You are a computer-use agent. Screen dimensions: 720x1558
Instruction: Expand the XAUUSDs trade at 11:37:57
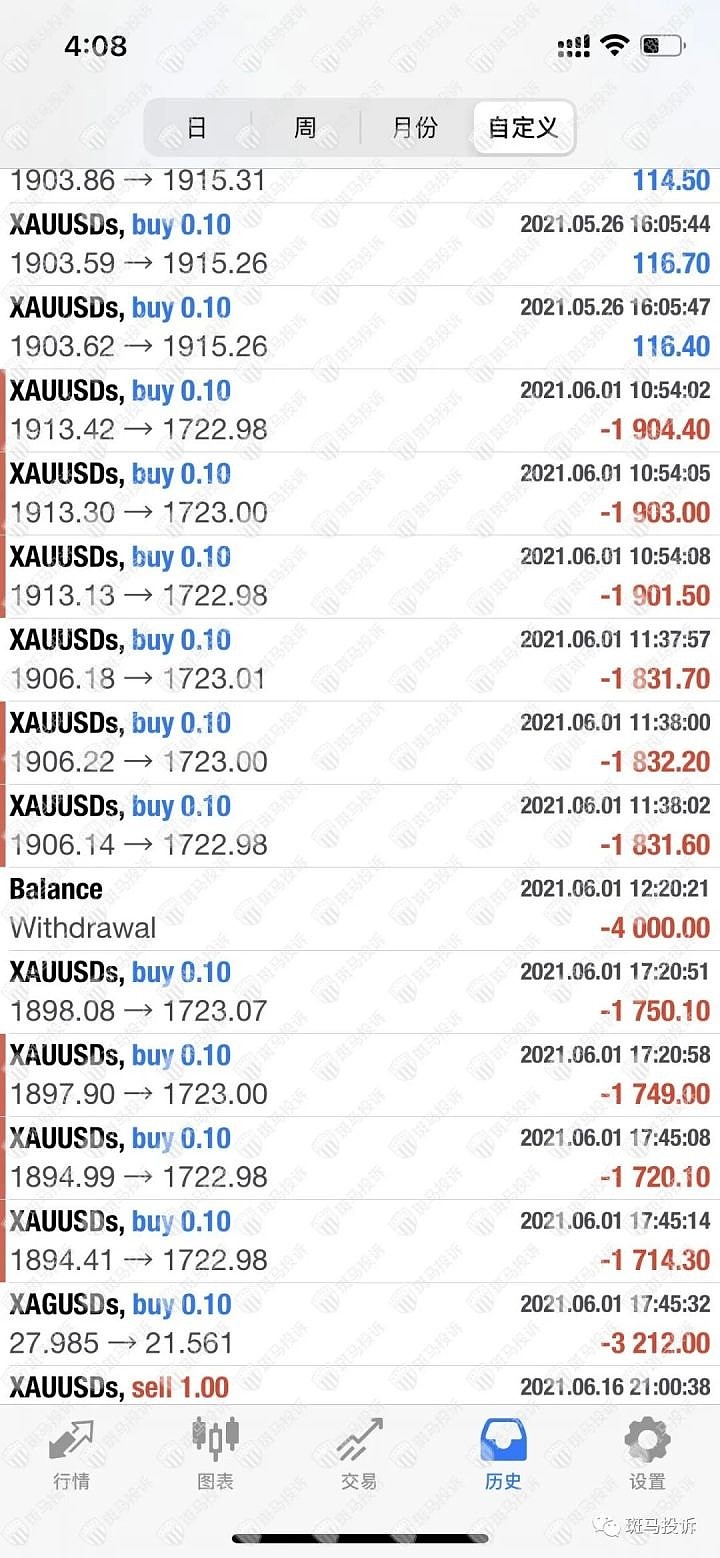[360, 659]
